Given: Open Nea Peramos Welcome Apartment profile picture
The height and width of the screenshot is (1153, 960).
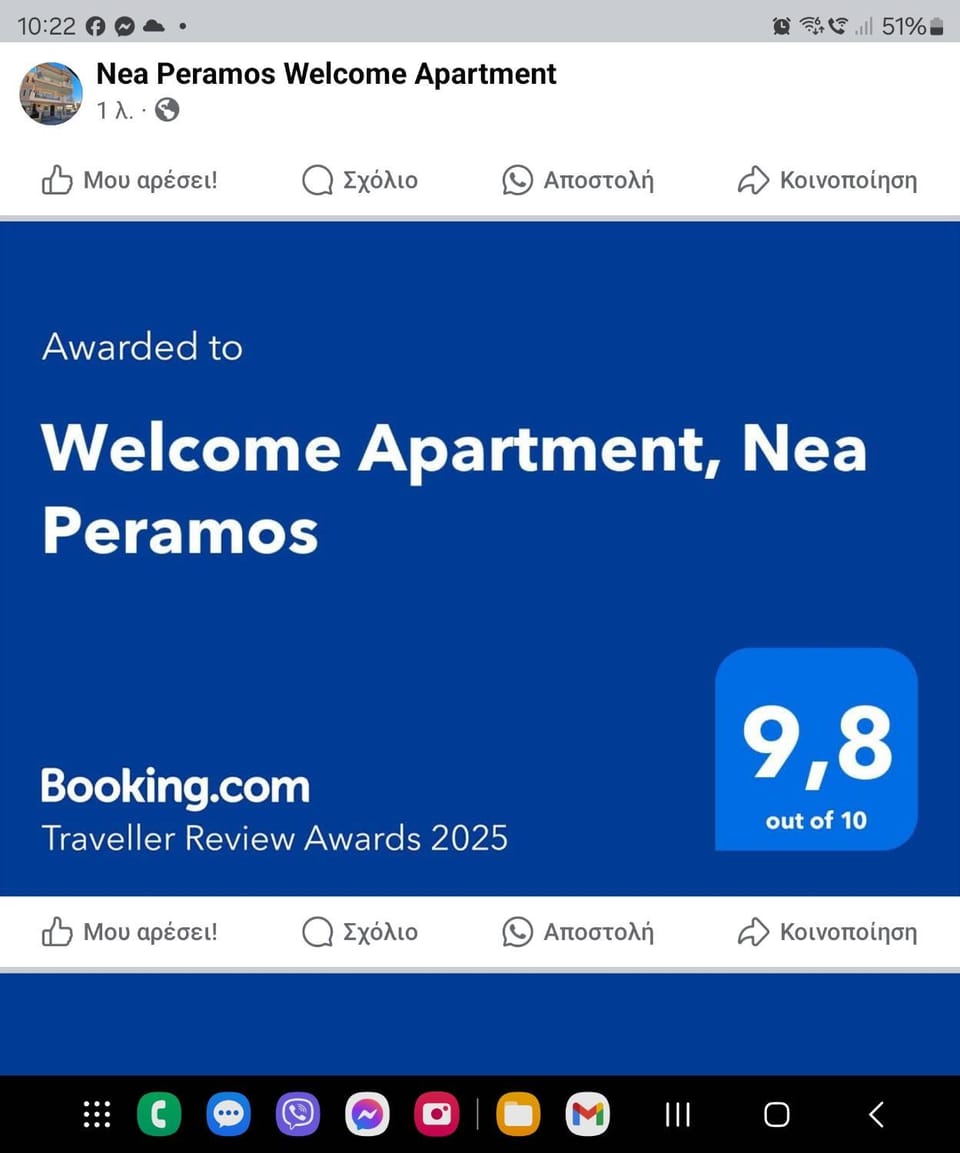Looking at the screenshot, I should 50,93.
